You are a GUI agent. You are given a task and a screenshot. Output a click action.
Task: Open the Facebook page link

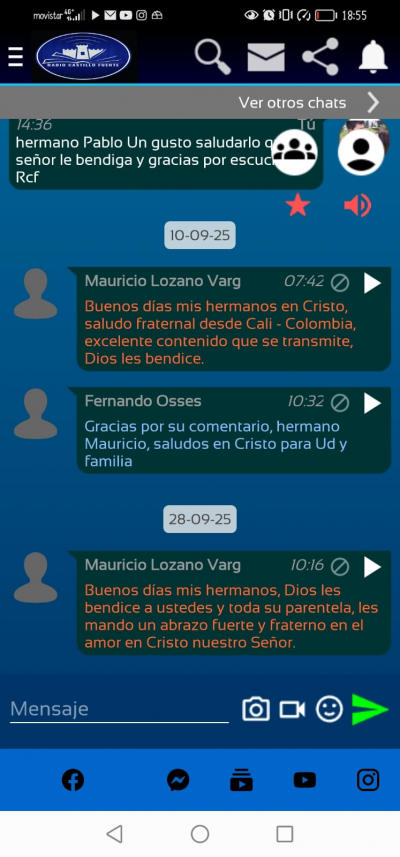pos(73,780)
